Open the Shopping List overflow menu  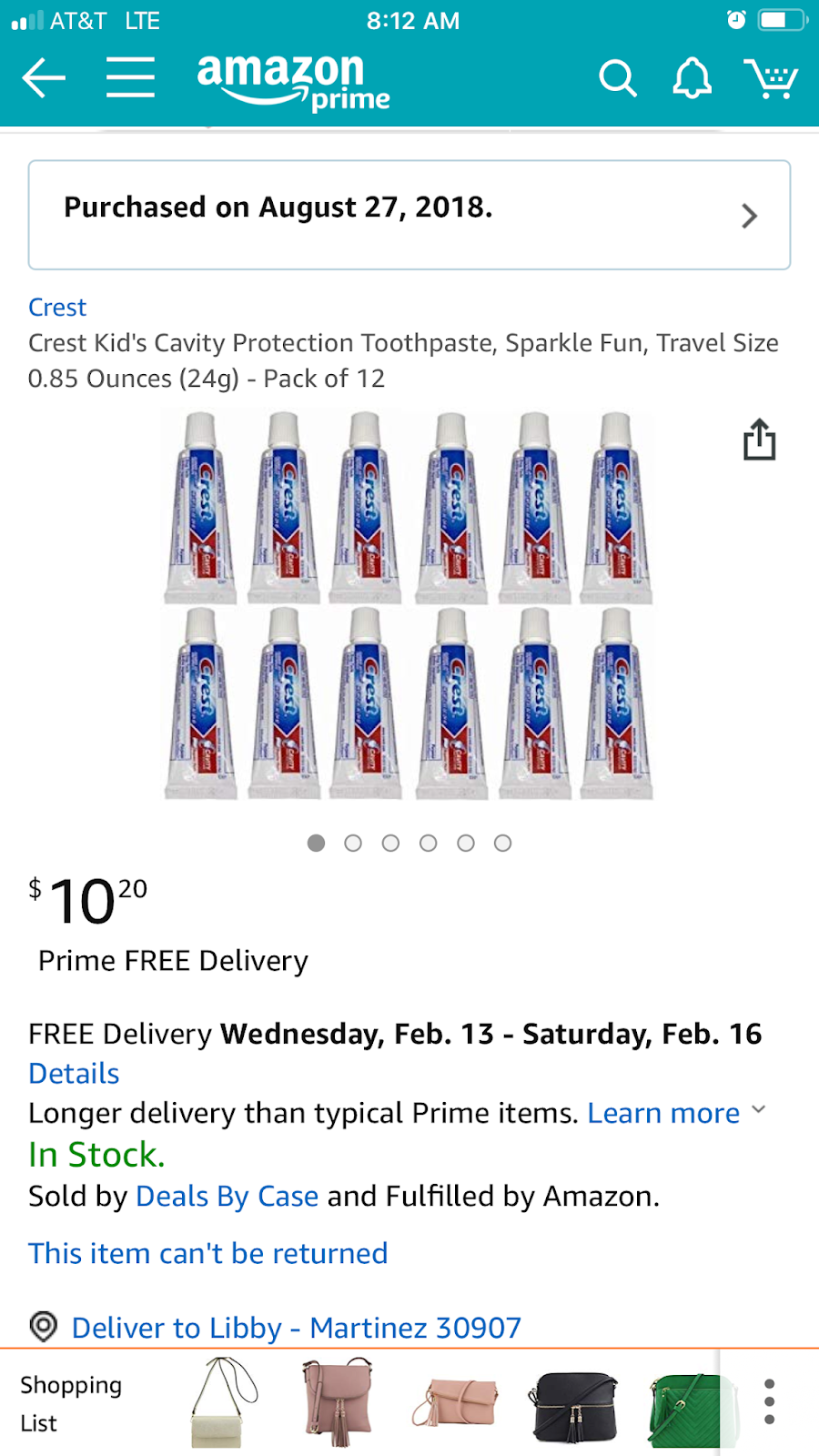click(769, 1401)
